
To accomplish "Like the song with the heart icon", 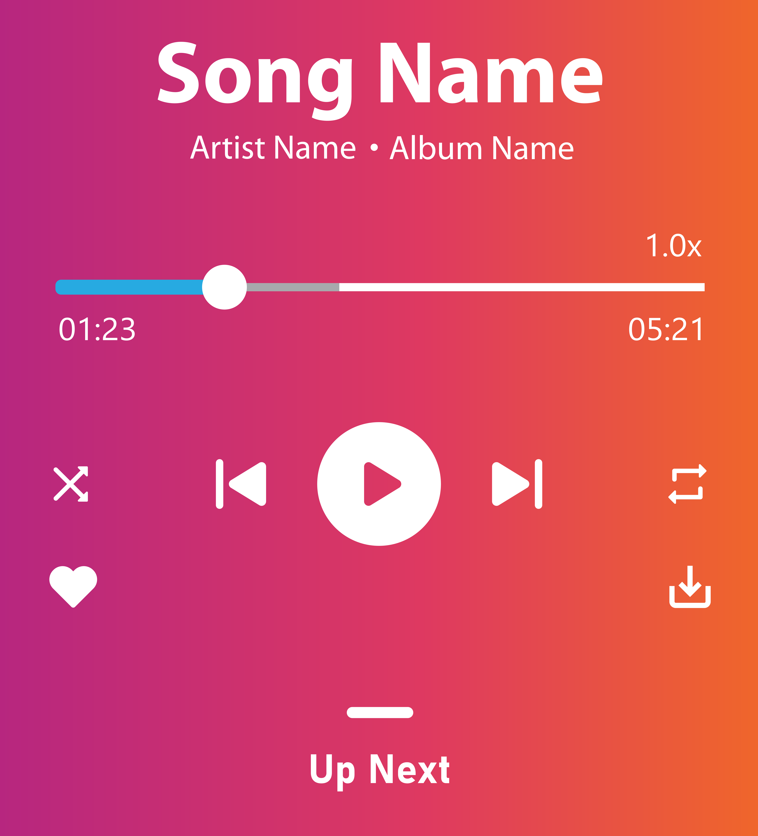I will click(x=73, y=586).
